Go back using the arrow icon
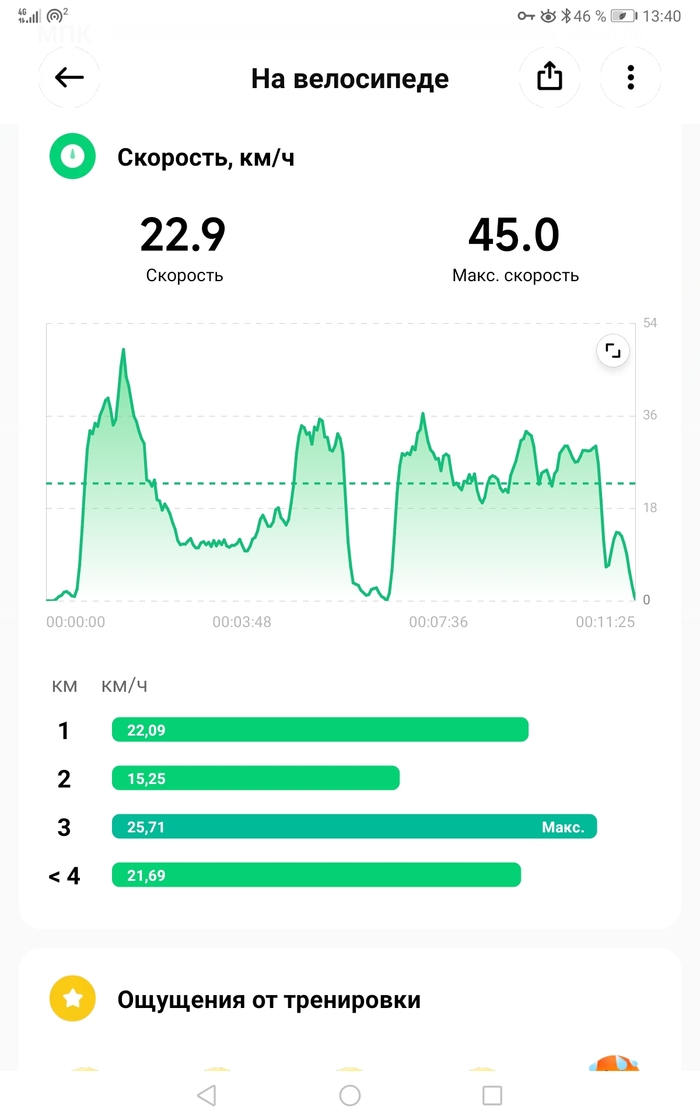 click(69, 78)
